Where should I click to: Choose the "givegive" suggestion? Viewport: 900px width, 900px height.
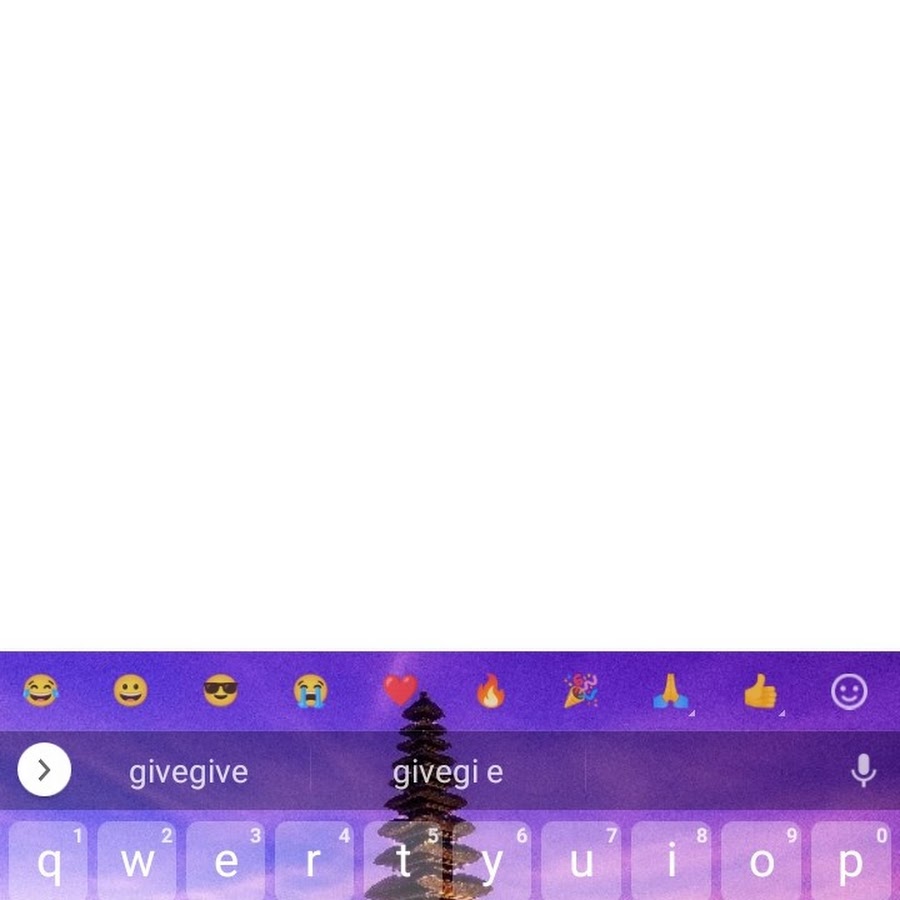coord(189,772)
